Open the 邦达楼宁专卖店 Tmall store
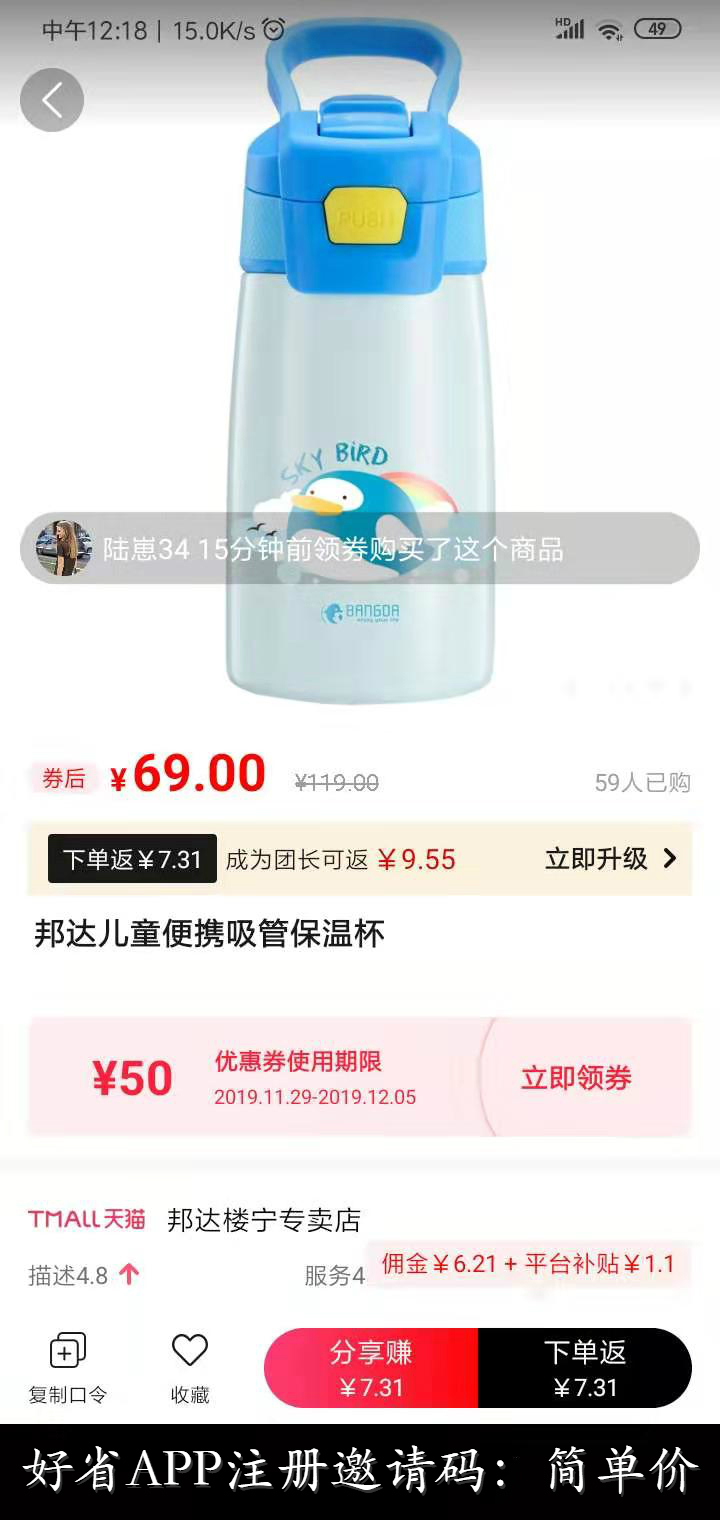 click(264, 1220)
